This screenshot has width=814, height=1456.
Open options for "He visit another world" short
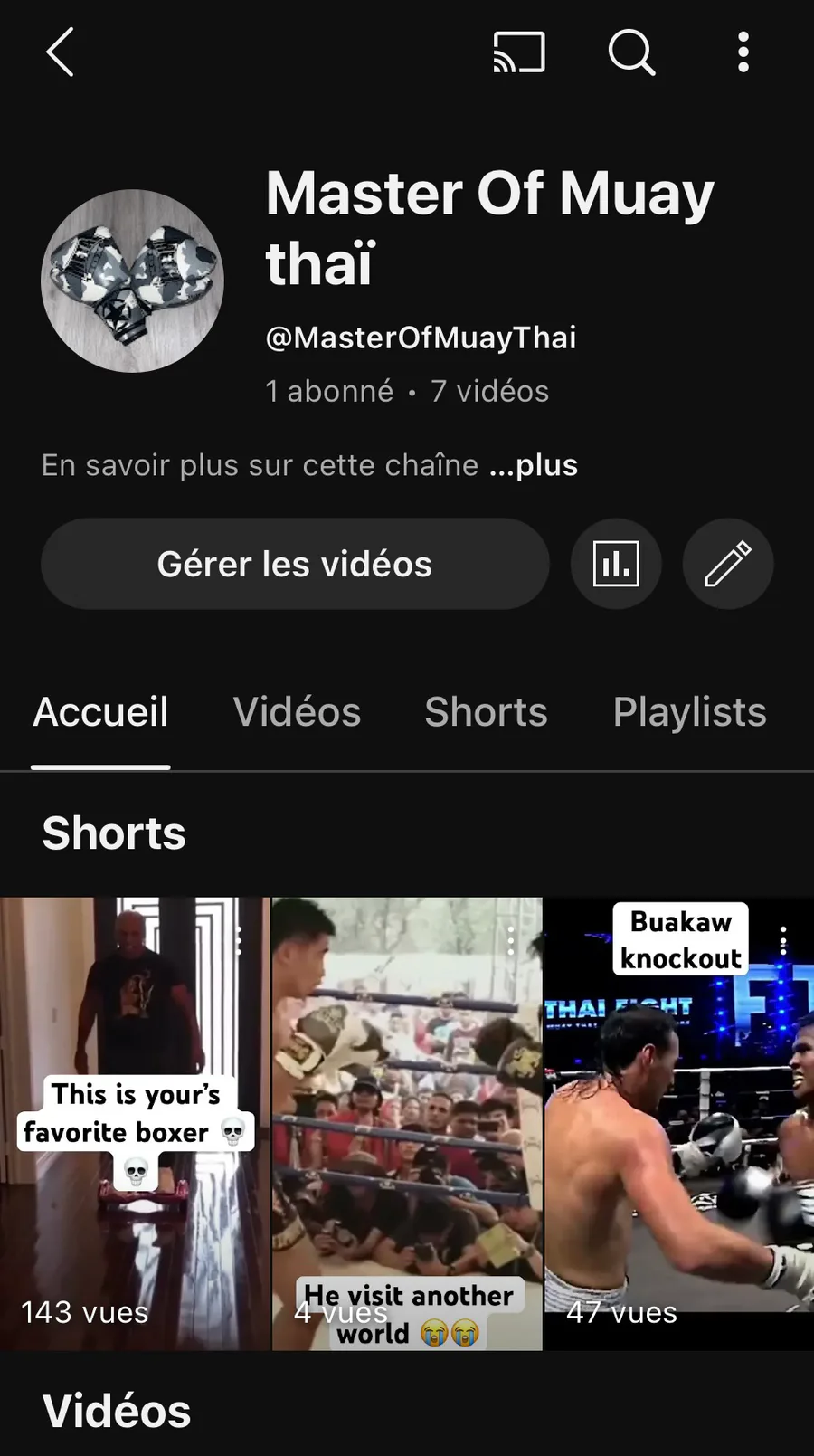click(x=511, y=941)
